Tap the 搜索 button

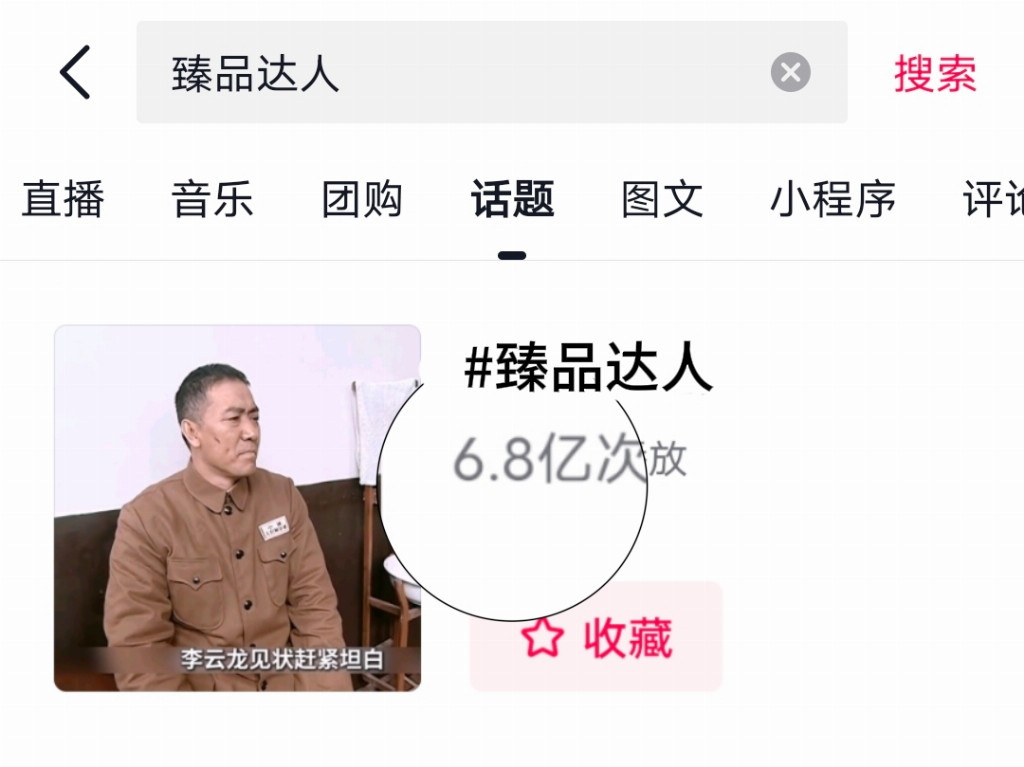tap(935, 74)
